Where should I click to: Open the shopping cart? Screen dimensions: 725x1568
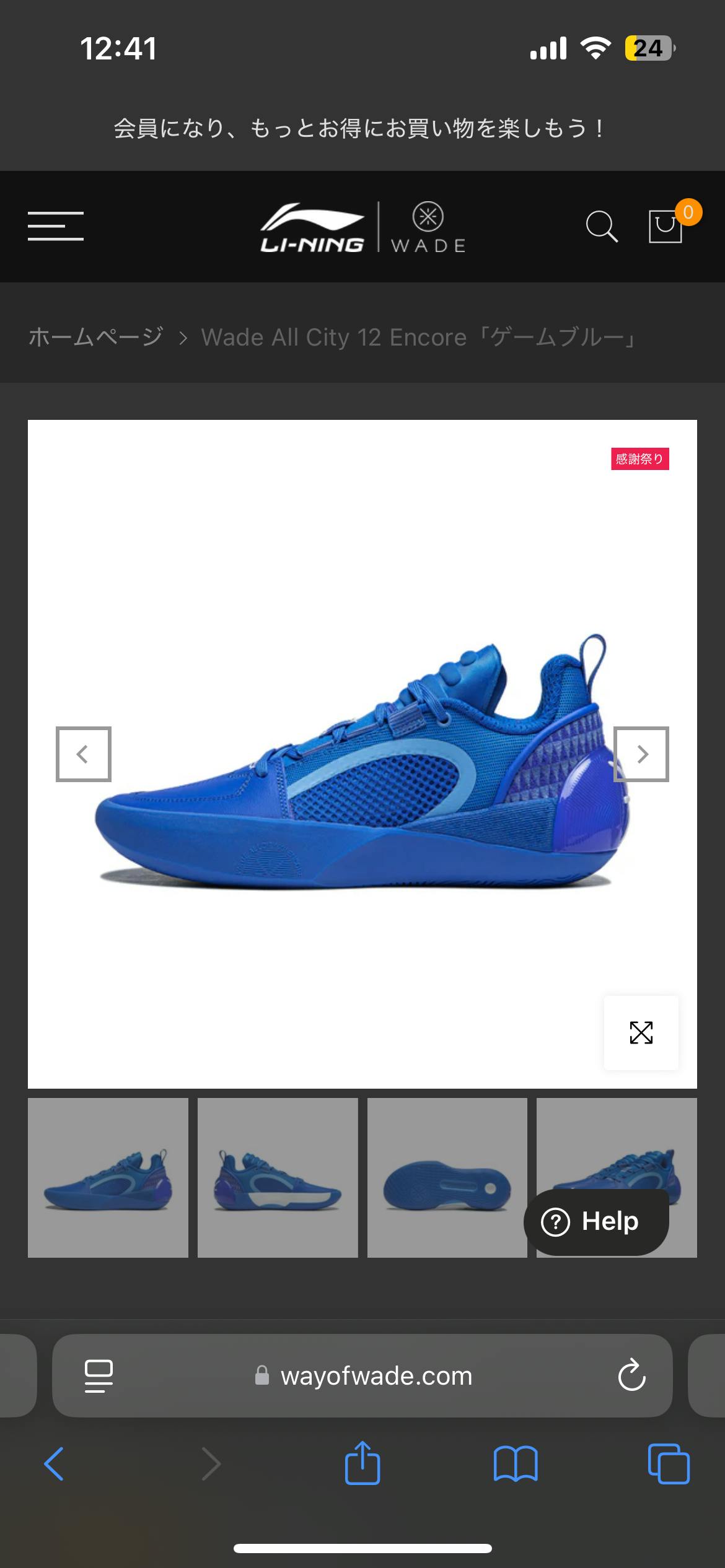666,227
